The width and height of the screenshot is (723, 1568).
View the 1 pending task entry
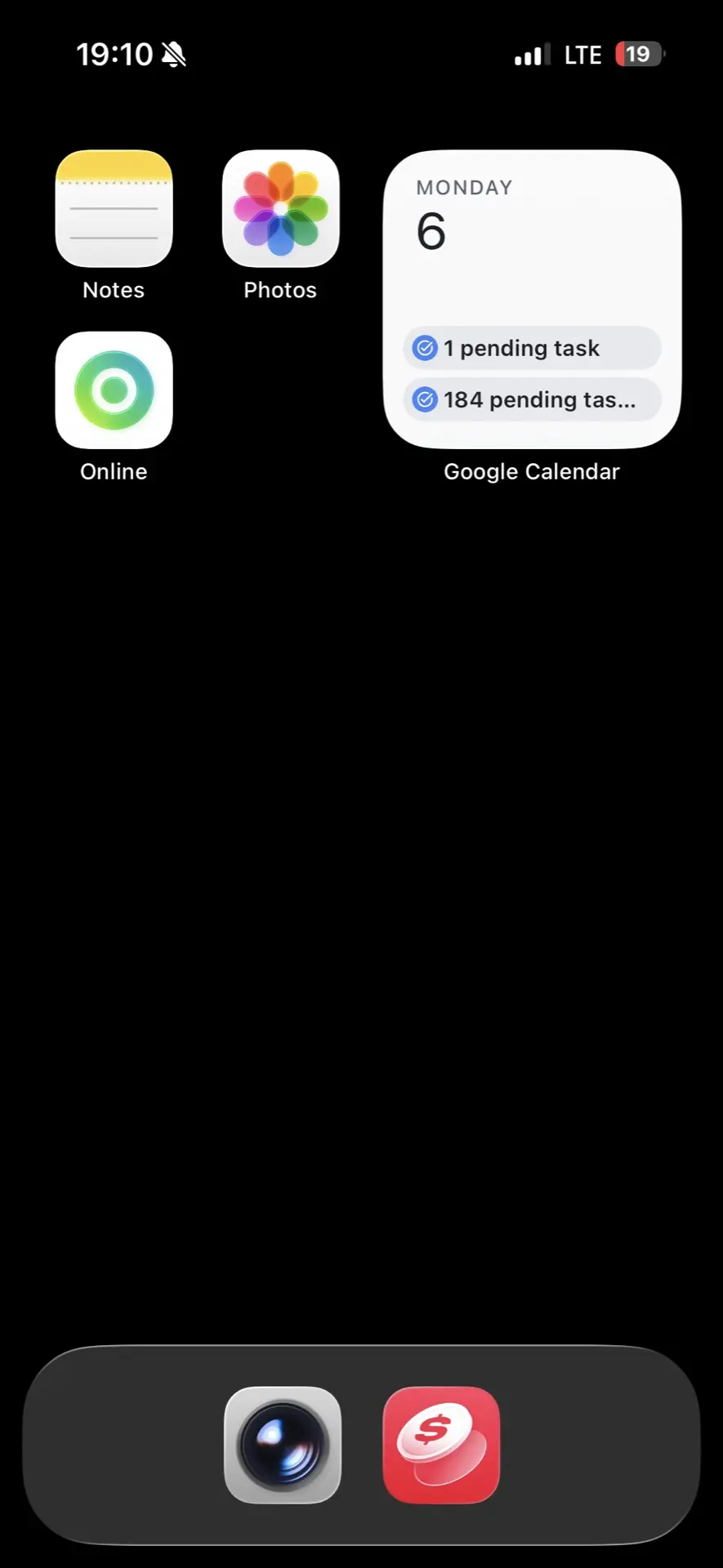pos(531,348)
